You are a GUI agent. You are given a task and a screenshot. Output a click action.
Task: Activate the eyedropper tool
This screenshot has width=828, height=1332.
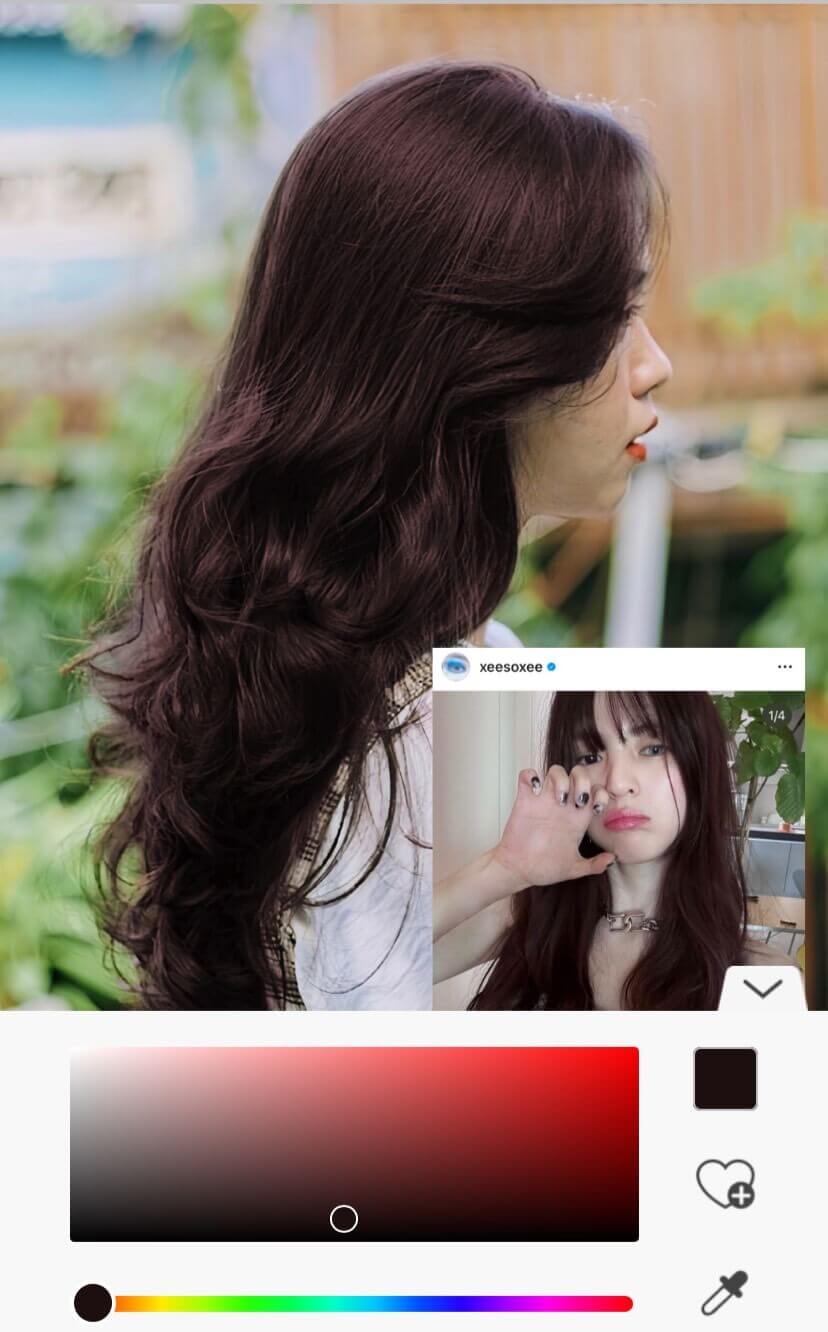coord(725,1292)
